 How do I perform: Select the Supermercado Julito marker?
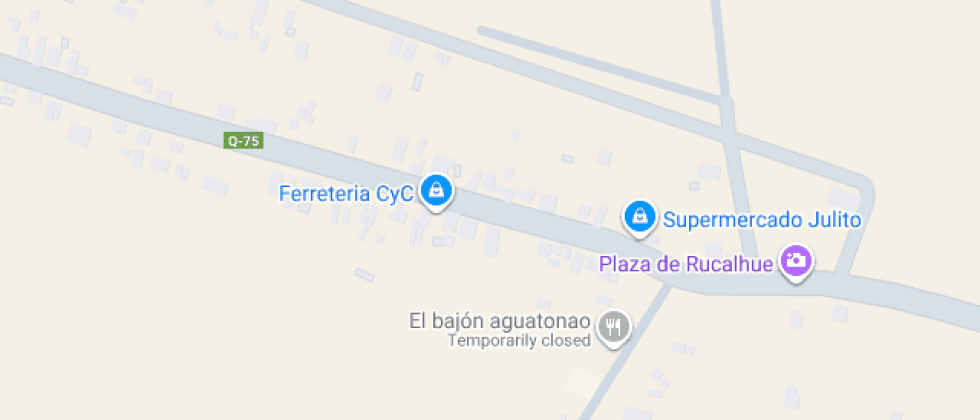[639, 216]
